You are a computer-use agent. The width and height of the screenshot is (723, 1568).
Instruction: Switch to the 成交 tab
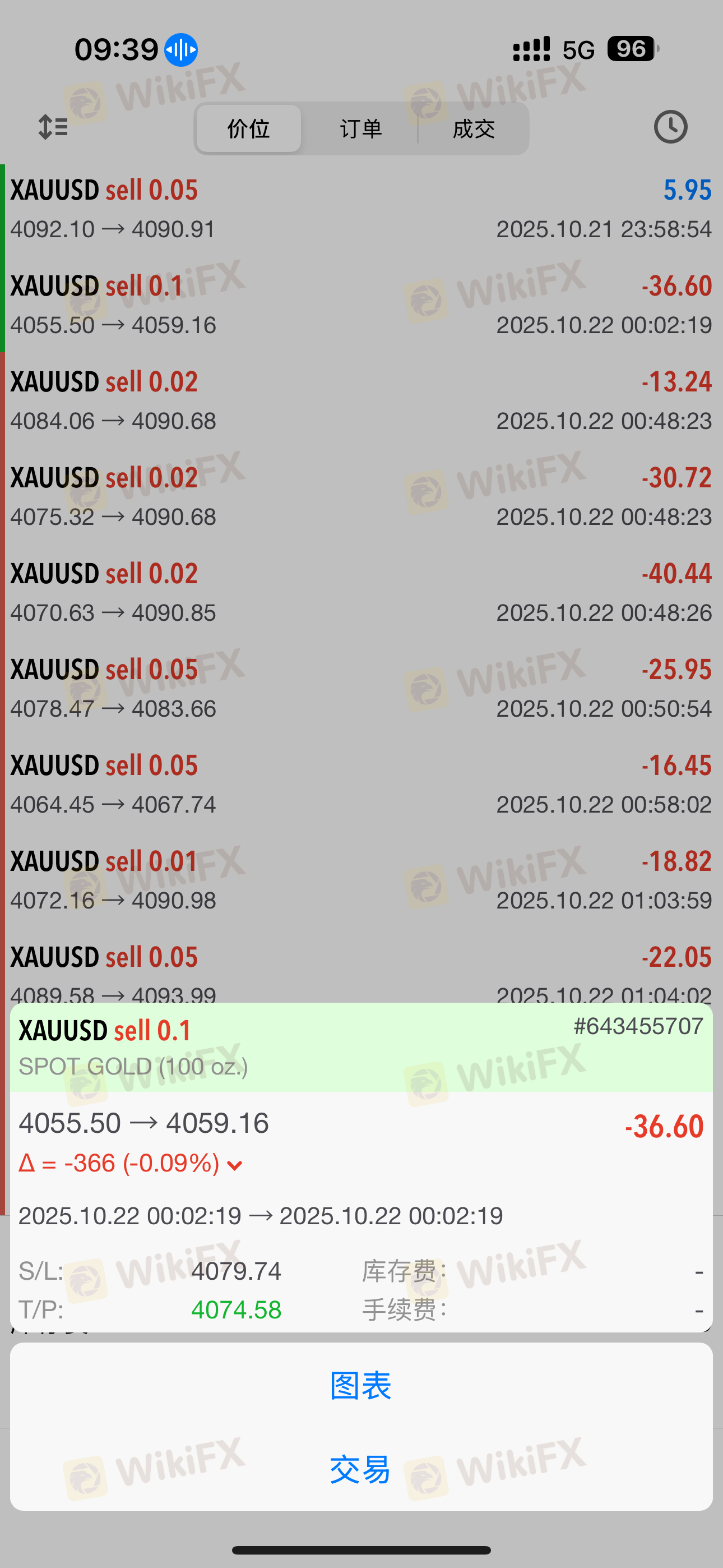pyautogui.click(x=473, y=128)
